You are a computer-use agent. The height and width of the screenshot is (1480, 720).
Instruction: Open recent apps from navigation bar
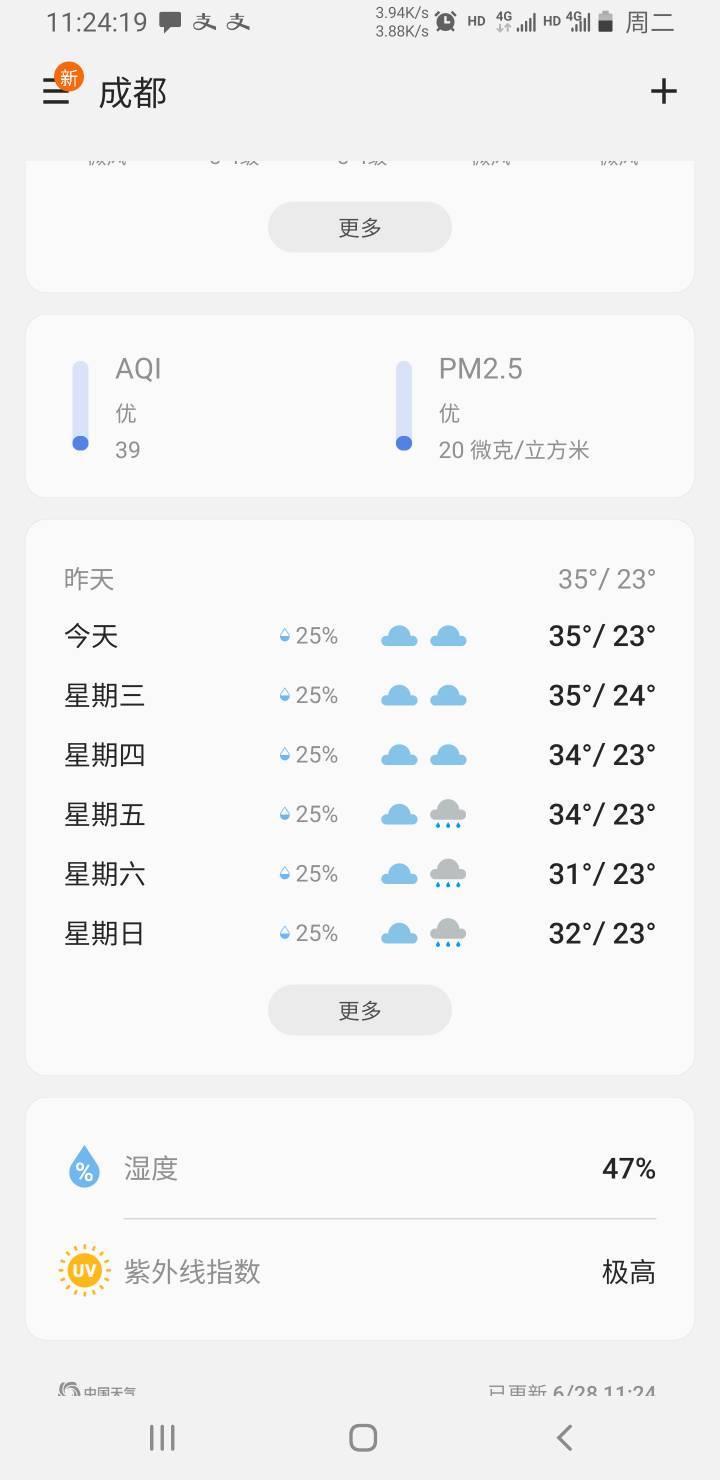(162, 1438)
